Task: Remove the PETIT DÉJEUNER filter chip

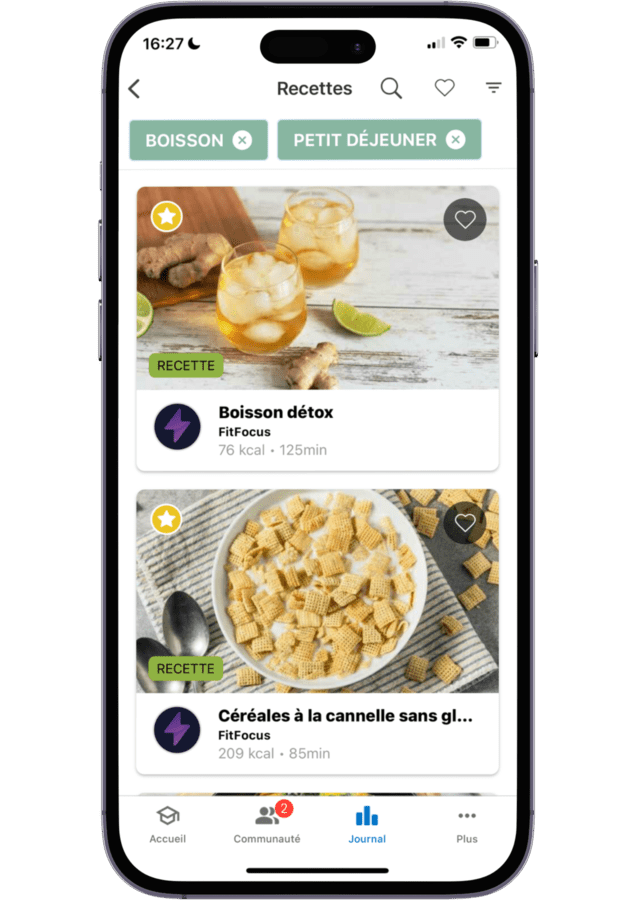Action: click(456, 140)
